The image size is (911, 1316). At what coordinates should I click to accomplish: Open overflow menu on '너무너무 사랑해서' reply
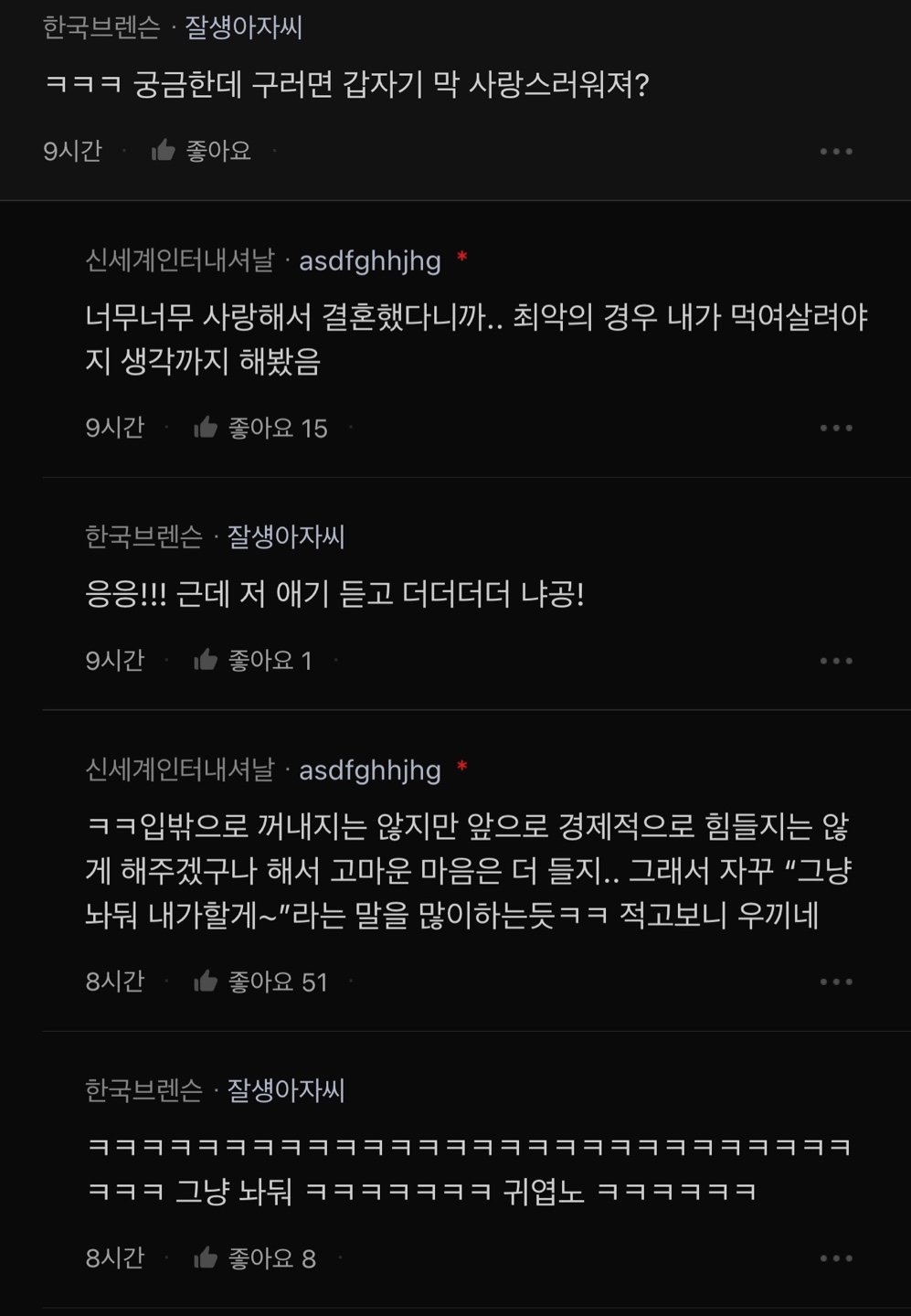point(835,428)
